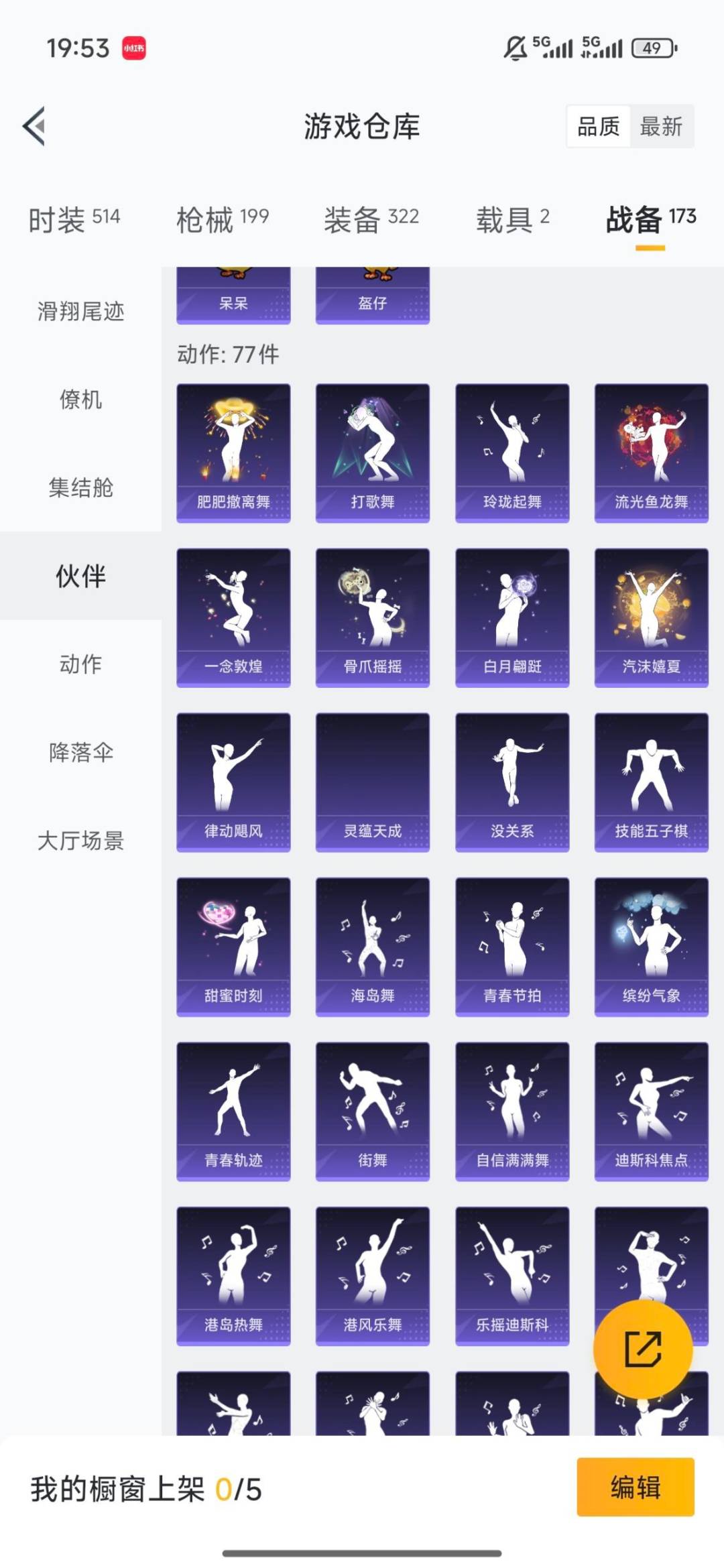Select the 呆呆 partner item
The image size is (724, 1568).
[235, 295]
